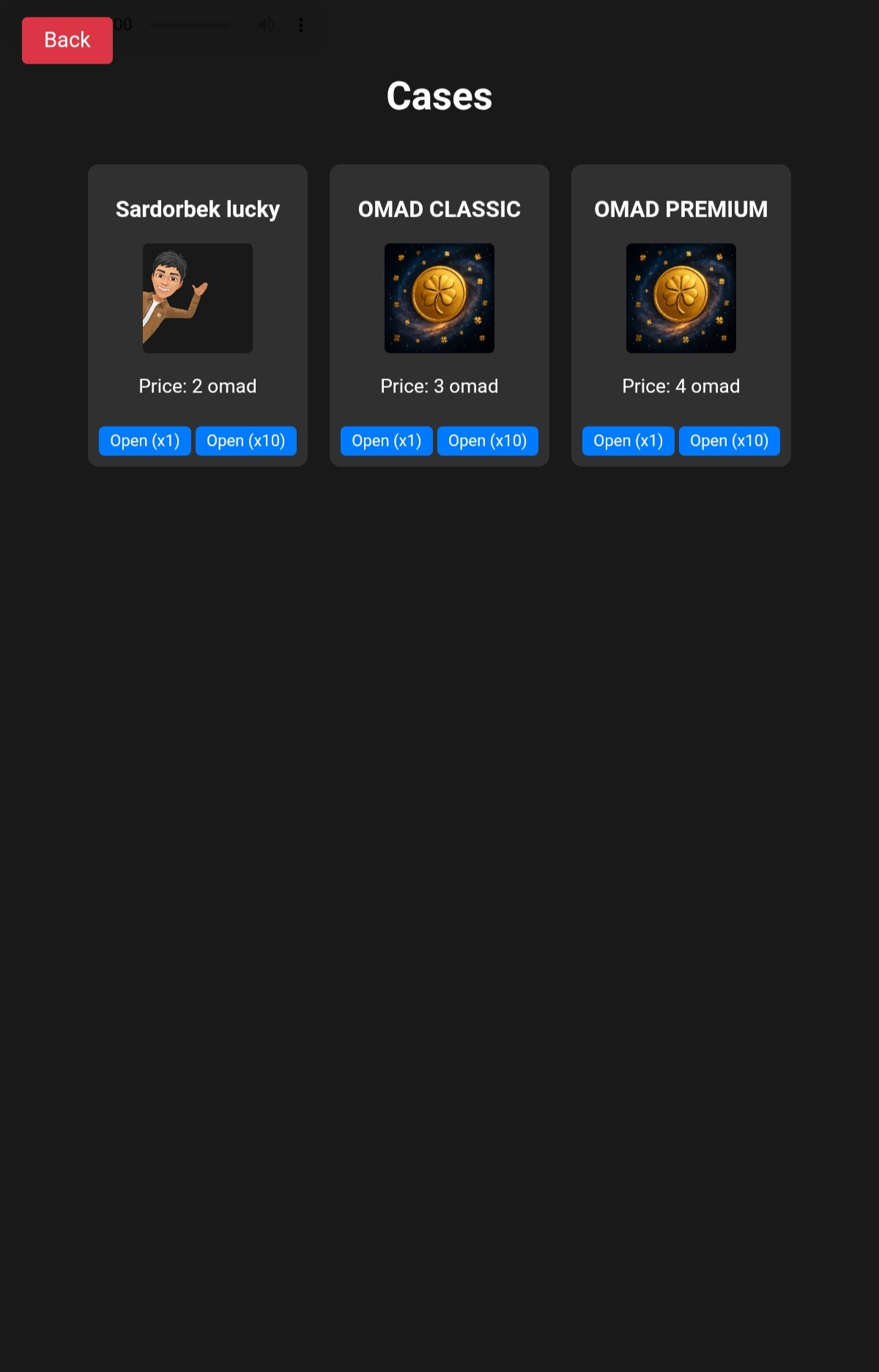This screenshot has height=1372, width=879.
Task: Open one Sardorbek lucky case
Action: tap(144, 441)
